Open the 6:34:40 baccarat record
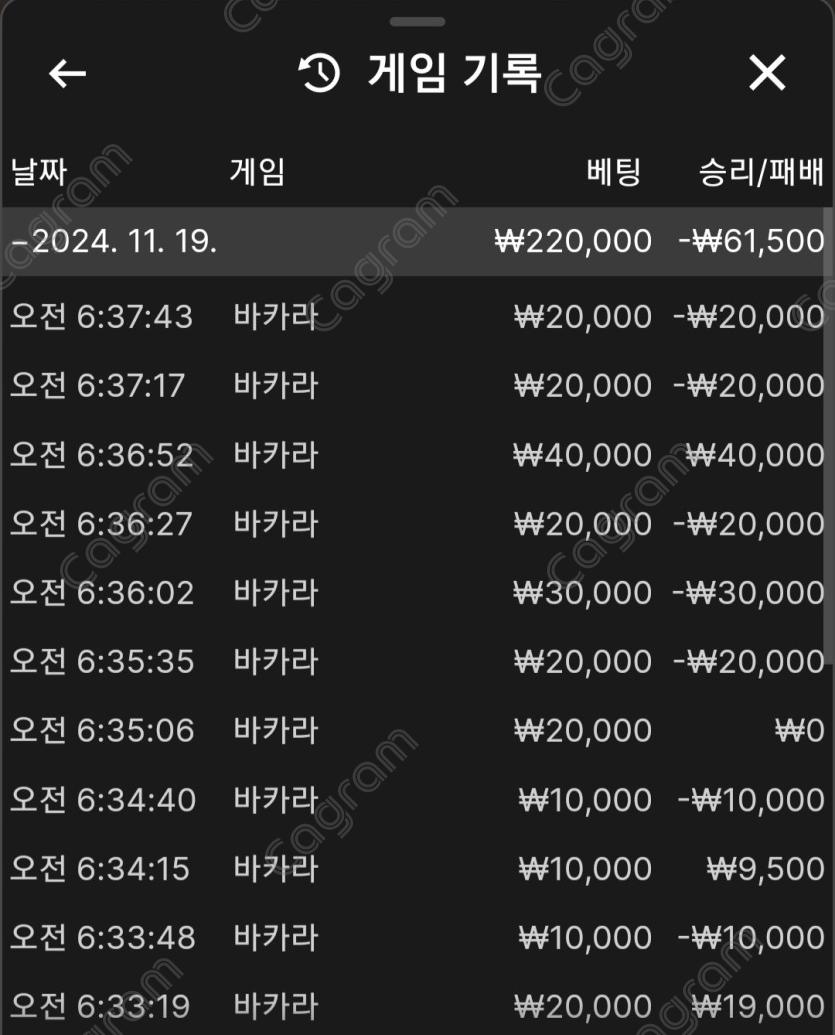 (x=415, y=800)
